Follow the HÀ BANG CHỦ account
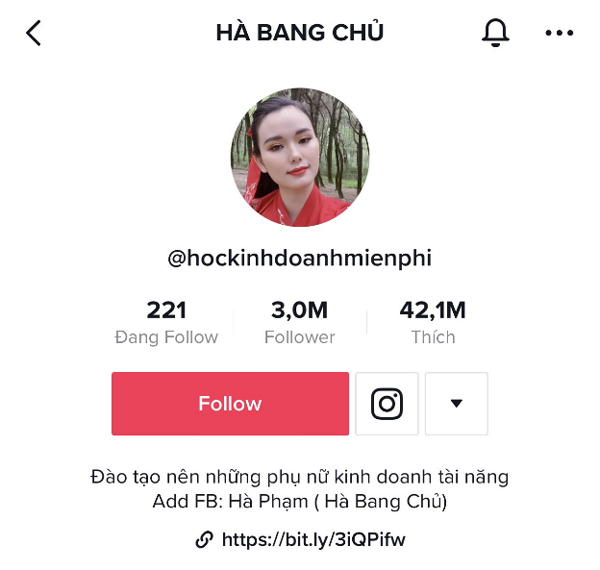 230,404
